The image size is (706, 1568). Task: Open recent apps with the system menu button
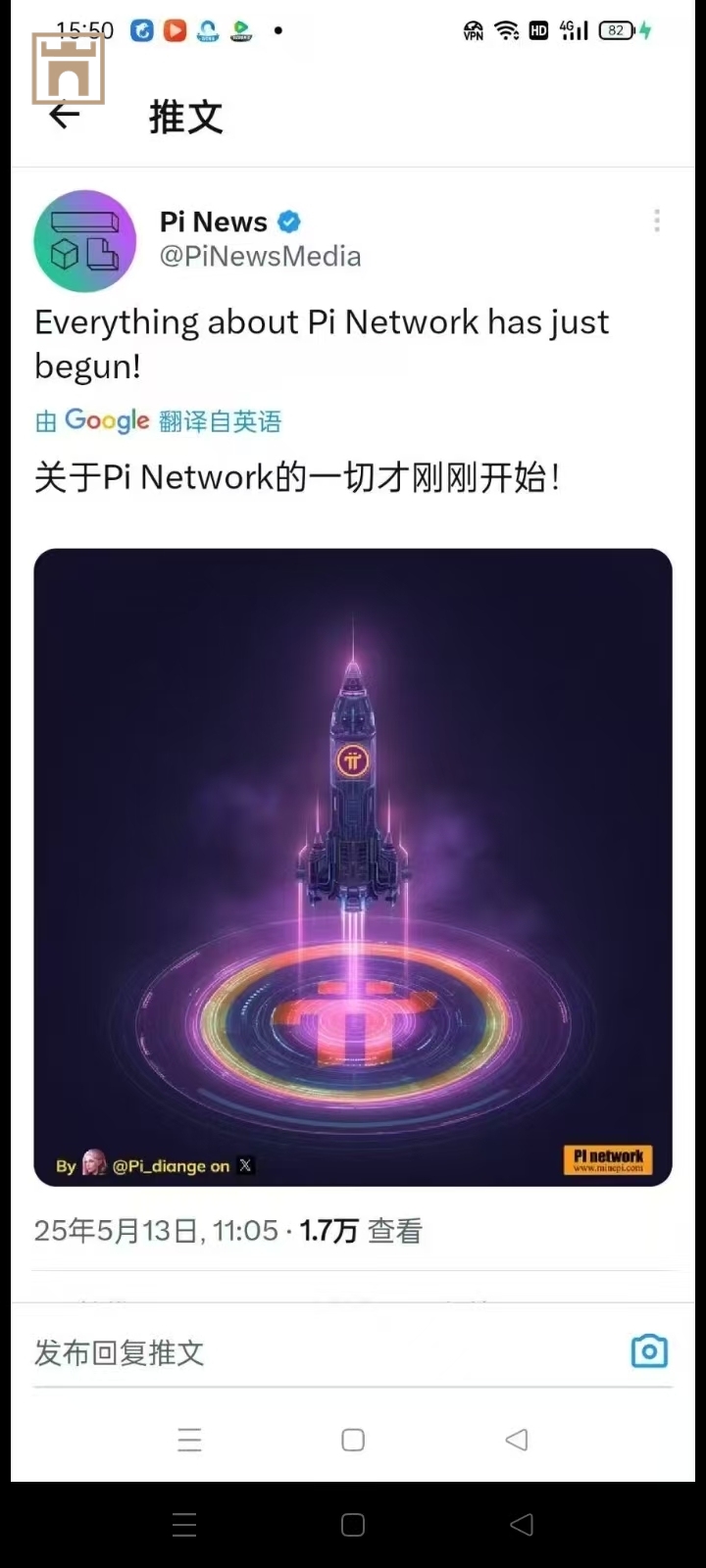pyautogui.click(x=184, y=1525)
